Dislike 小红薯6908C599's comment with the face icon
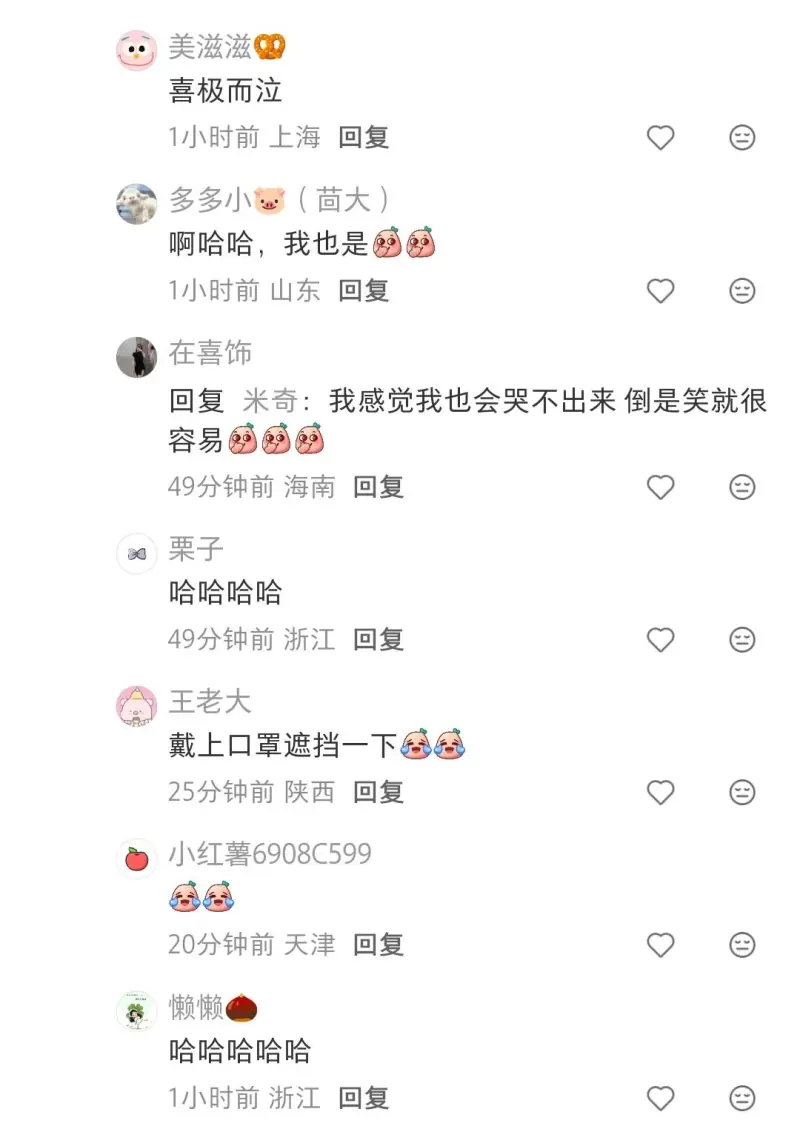This screenshot has width=800, height=1146. coord(742,944)
